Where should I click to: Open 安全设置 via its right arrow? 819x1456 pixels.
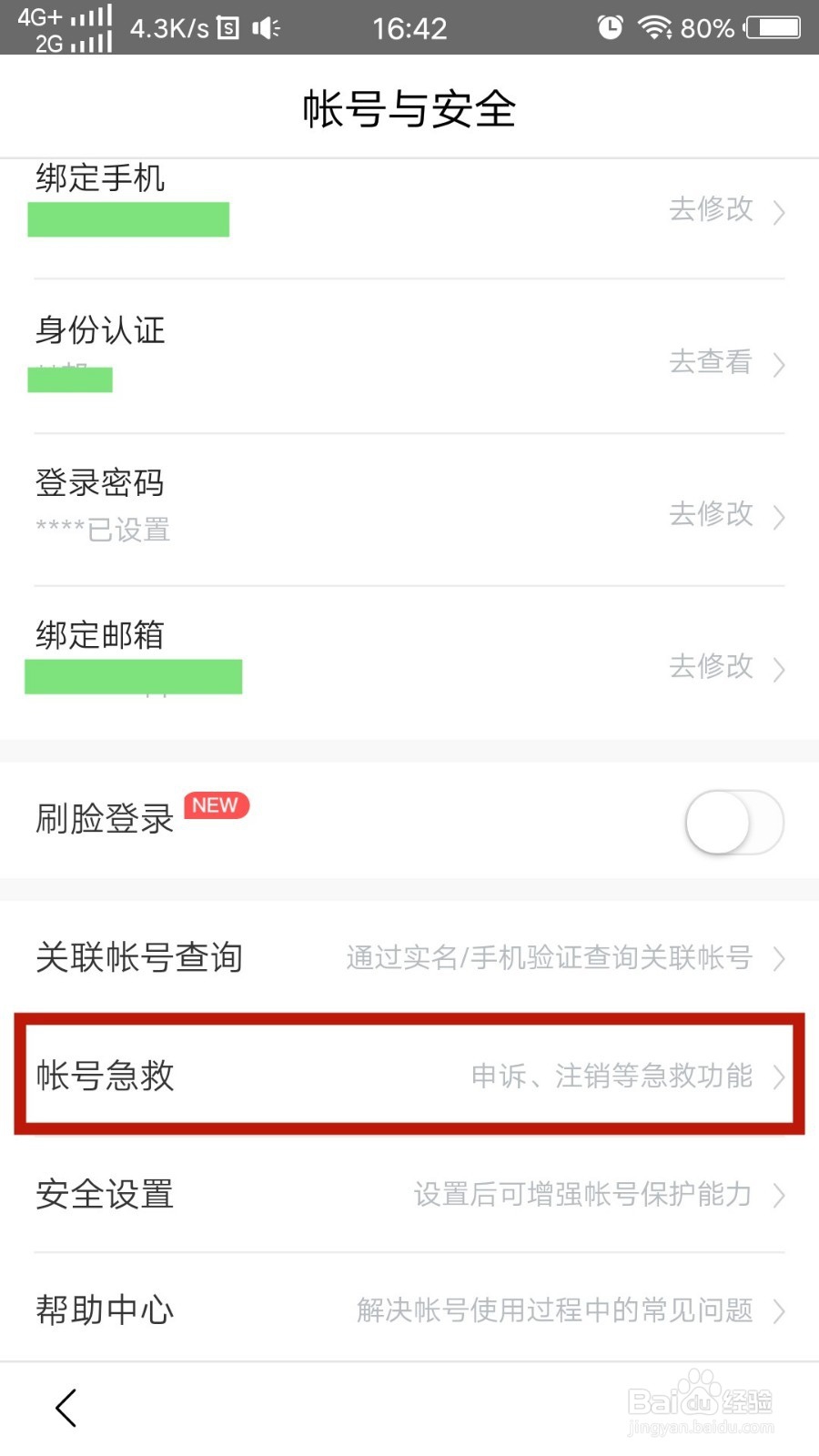pyautogui.click(x=778, y=1196)
